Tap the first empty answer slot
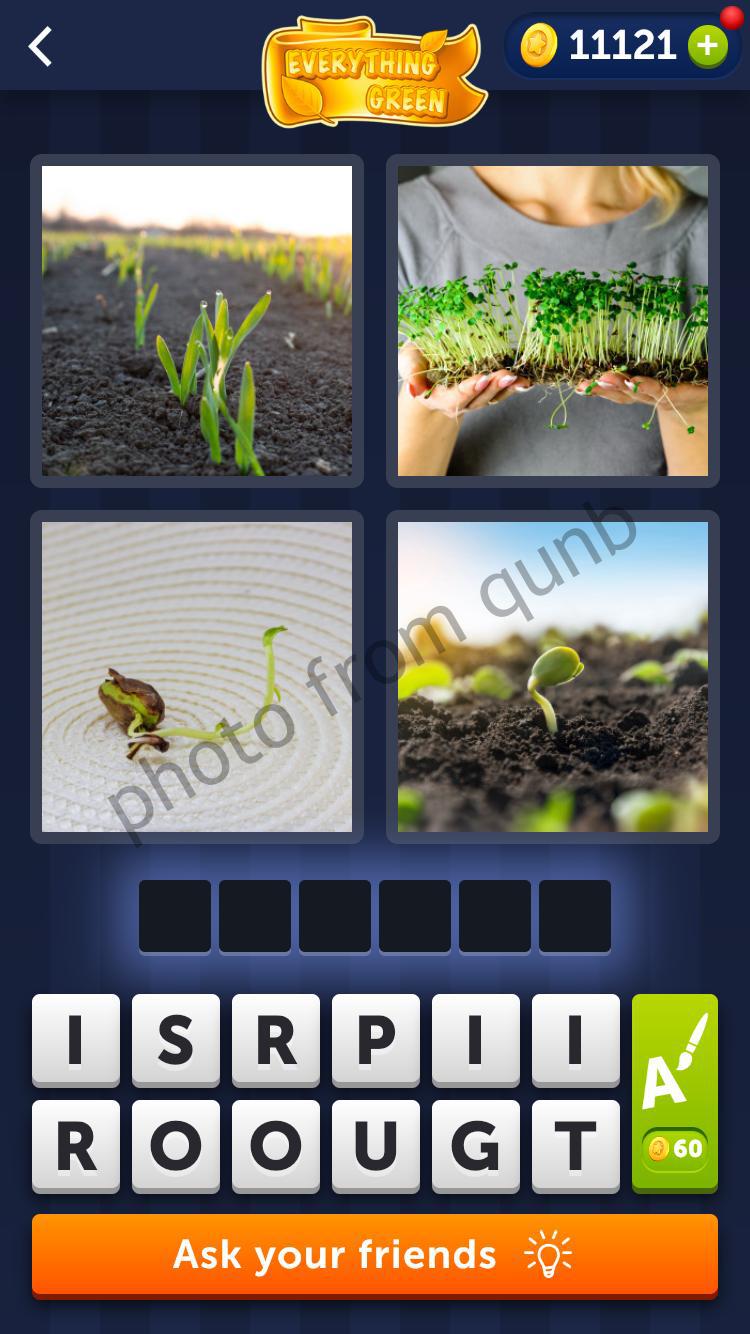This screenshot has height=1334, width=750. 175,915
